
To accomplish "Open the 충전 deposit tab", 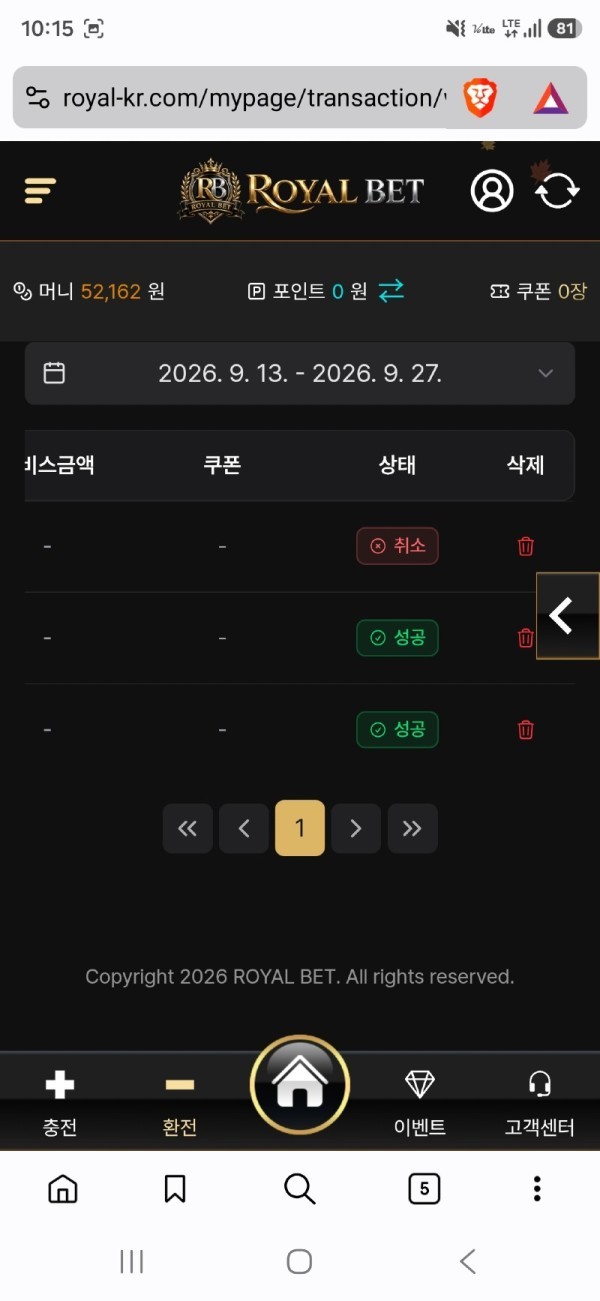I will tap(60, 1103).
